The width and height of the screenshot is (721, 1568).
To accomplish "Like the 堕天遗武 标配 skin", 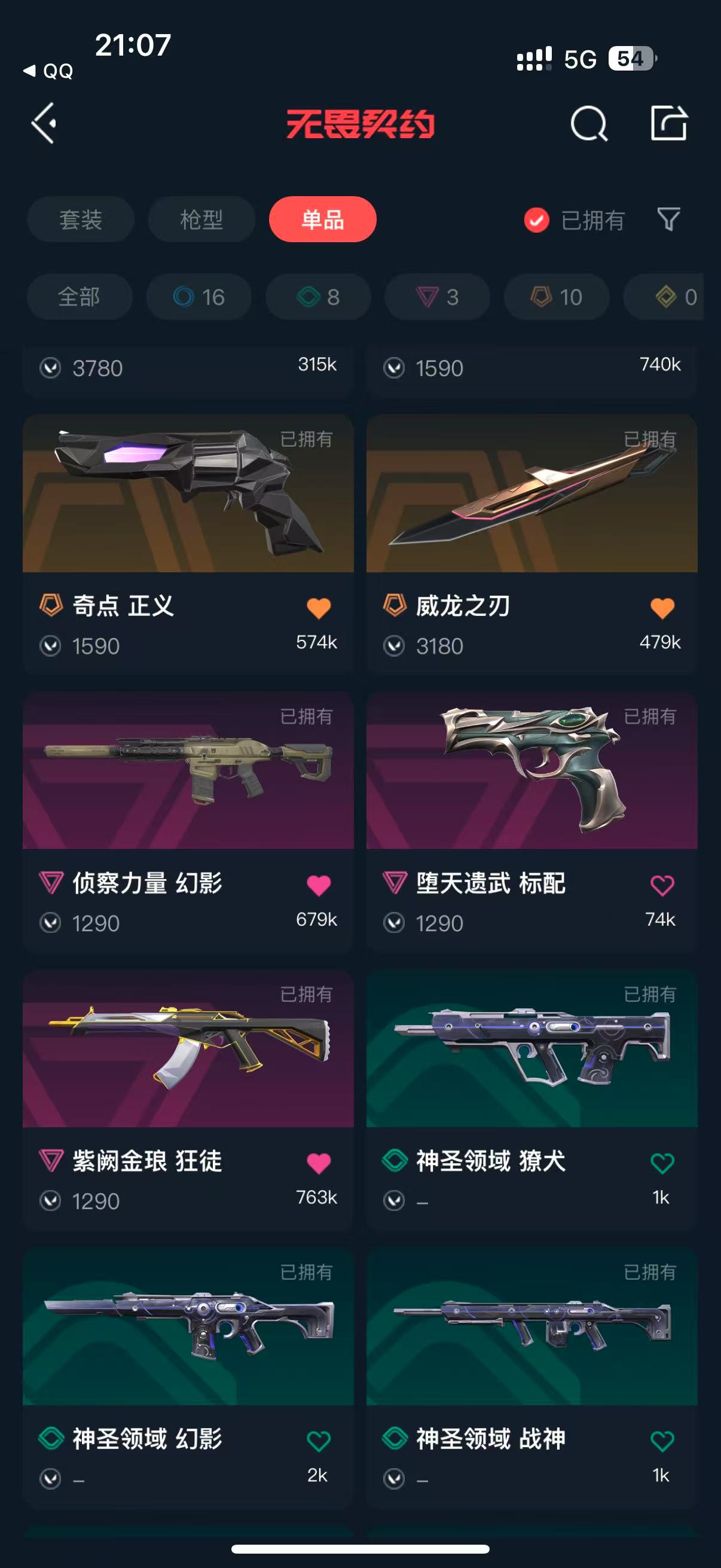I will coord(662,885).
